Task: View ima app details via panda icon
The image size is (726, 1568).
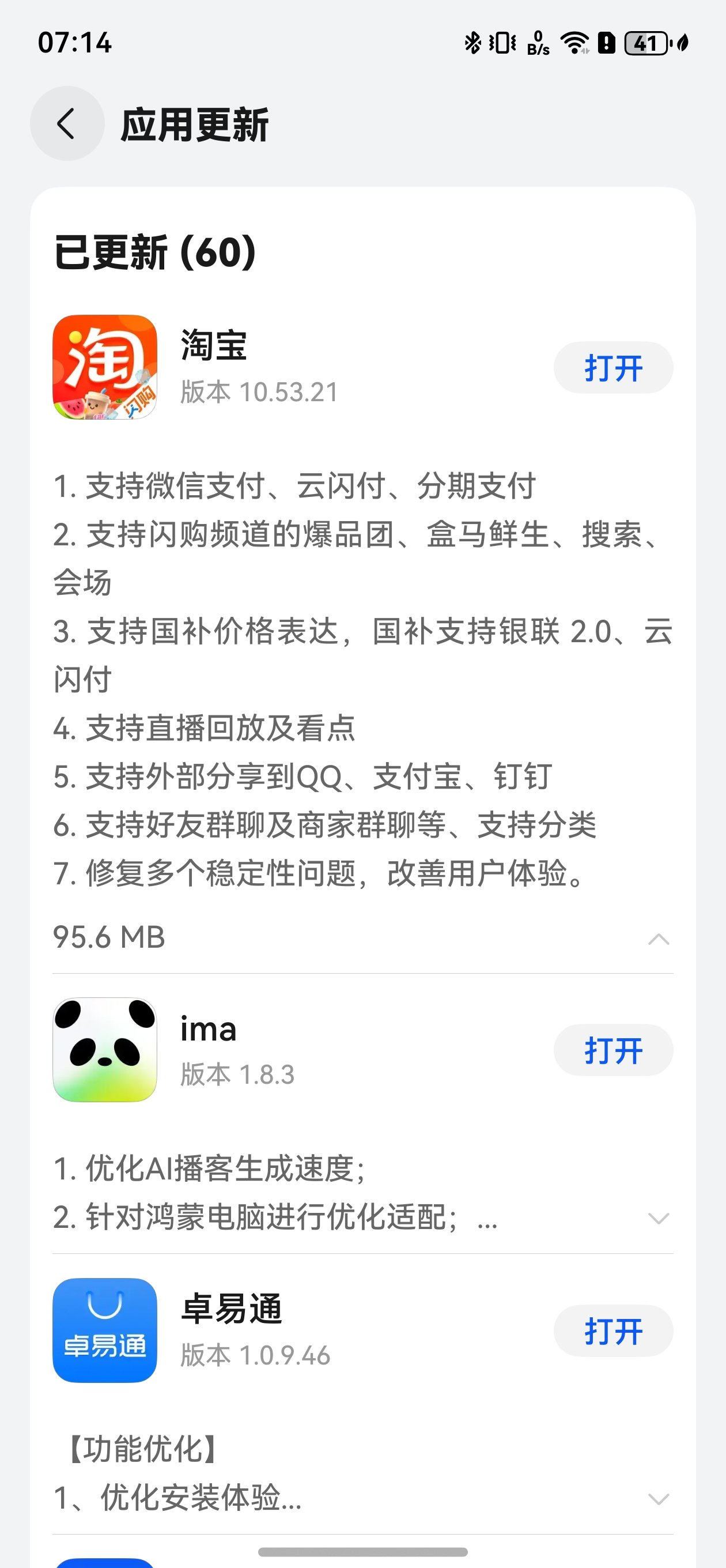Action: pyautogui.click(x=105, y=1049)
